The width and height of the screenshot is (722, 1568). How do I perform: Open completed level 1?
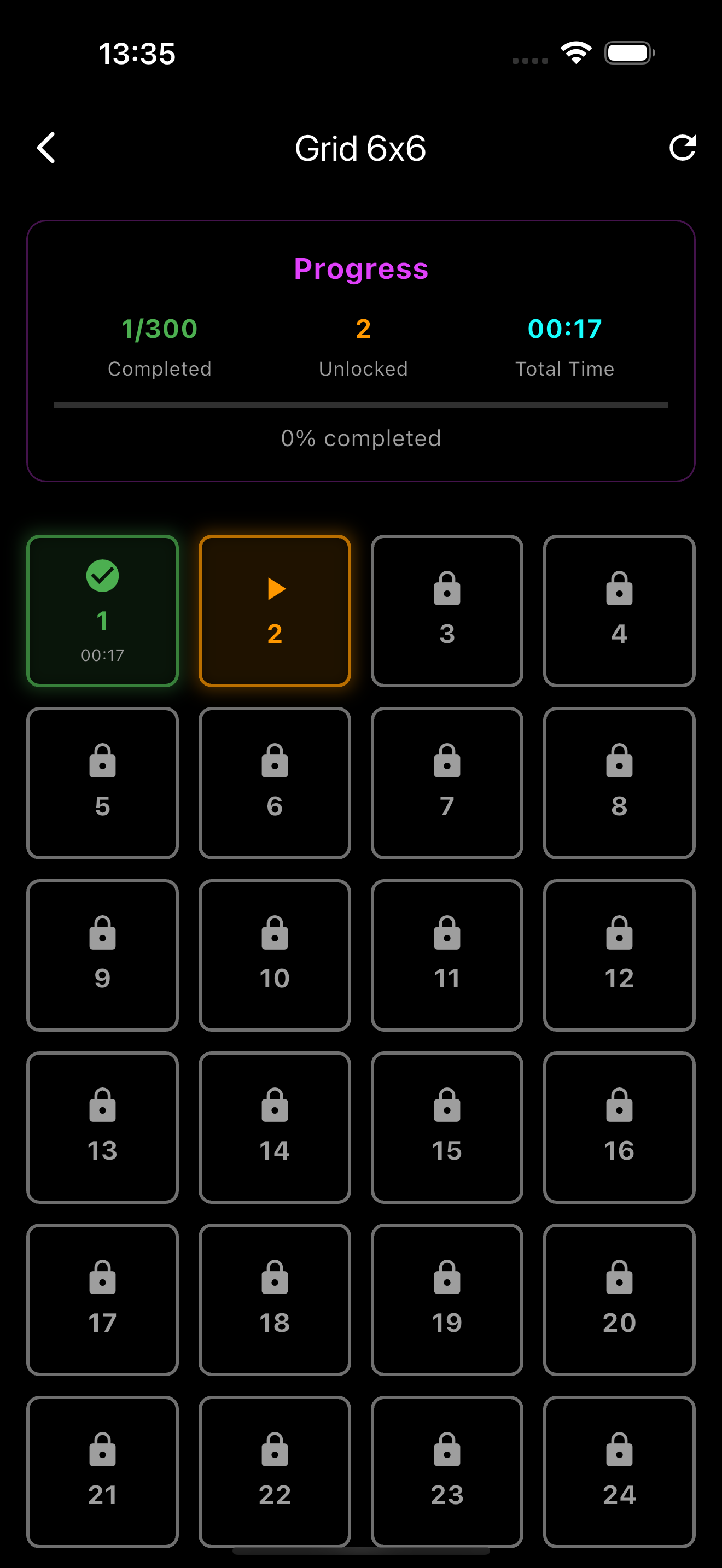pyautogui.click(x=102, y=611)
